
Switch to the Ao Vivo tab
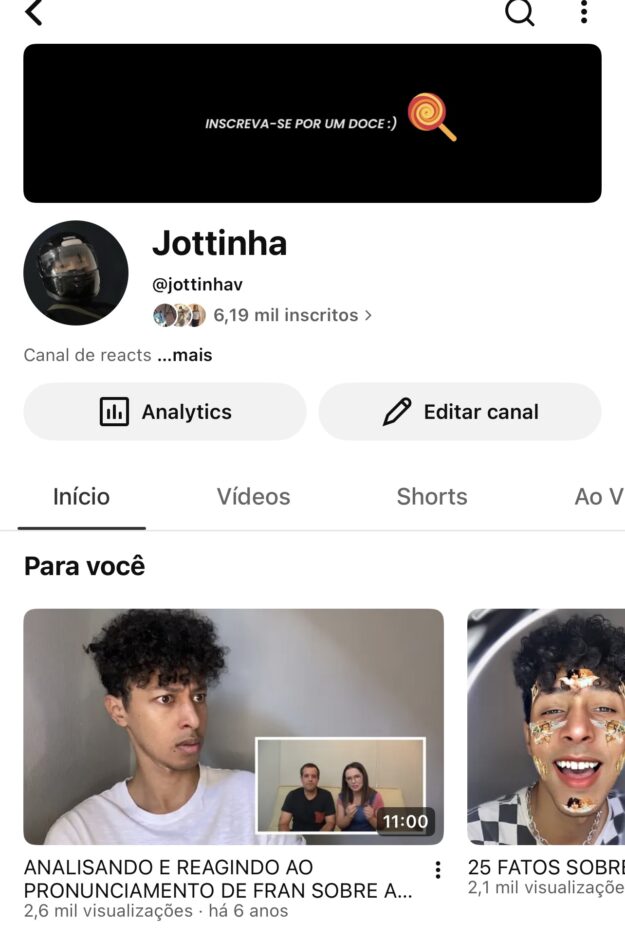(x=599, y=497)
